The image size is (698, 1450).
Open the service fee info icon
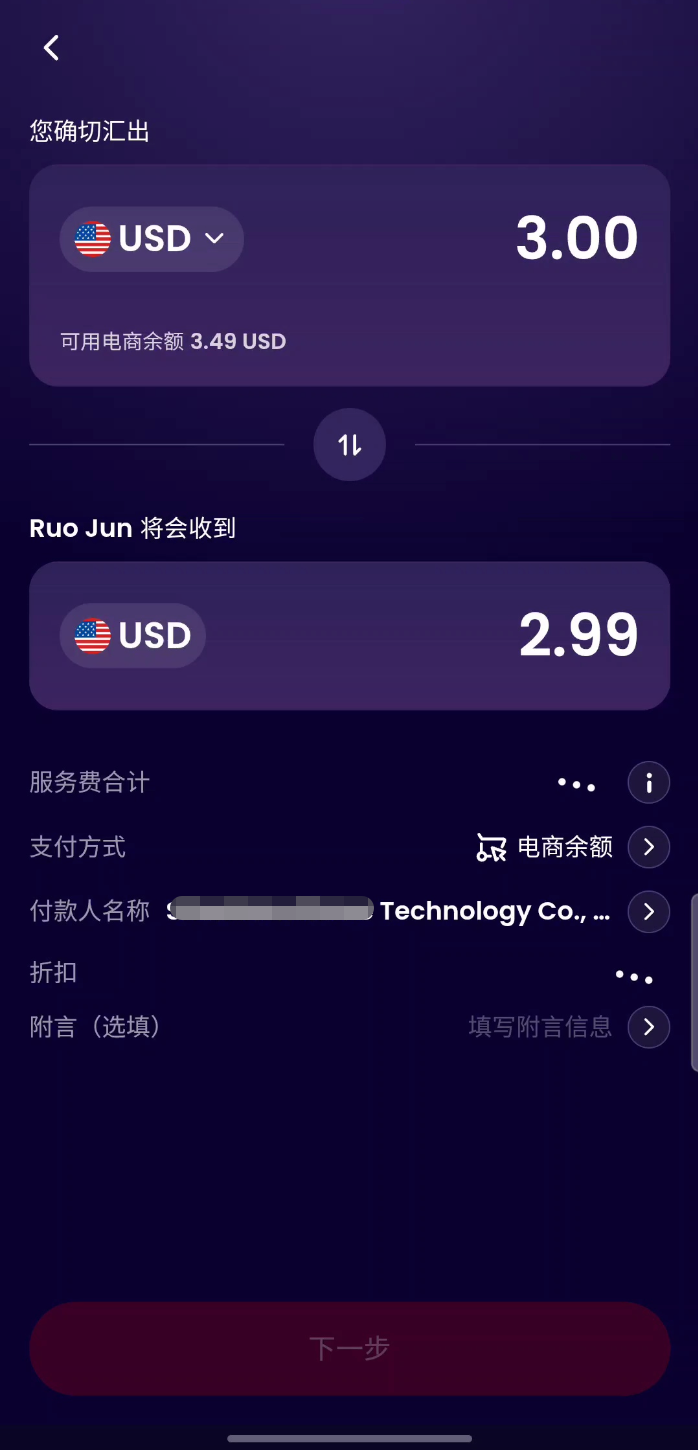(648, 782)
